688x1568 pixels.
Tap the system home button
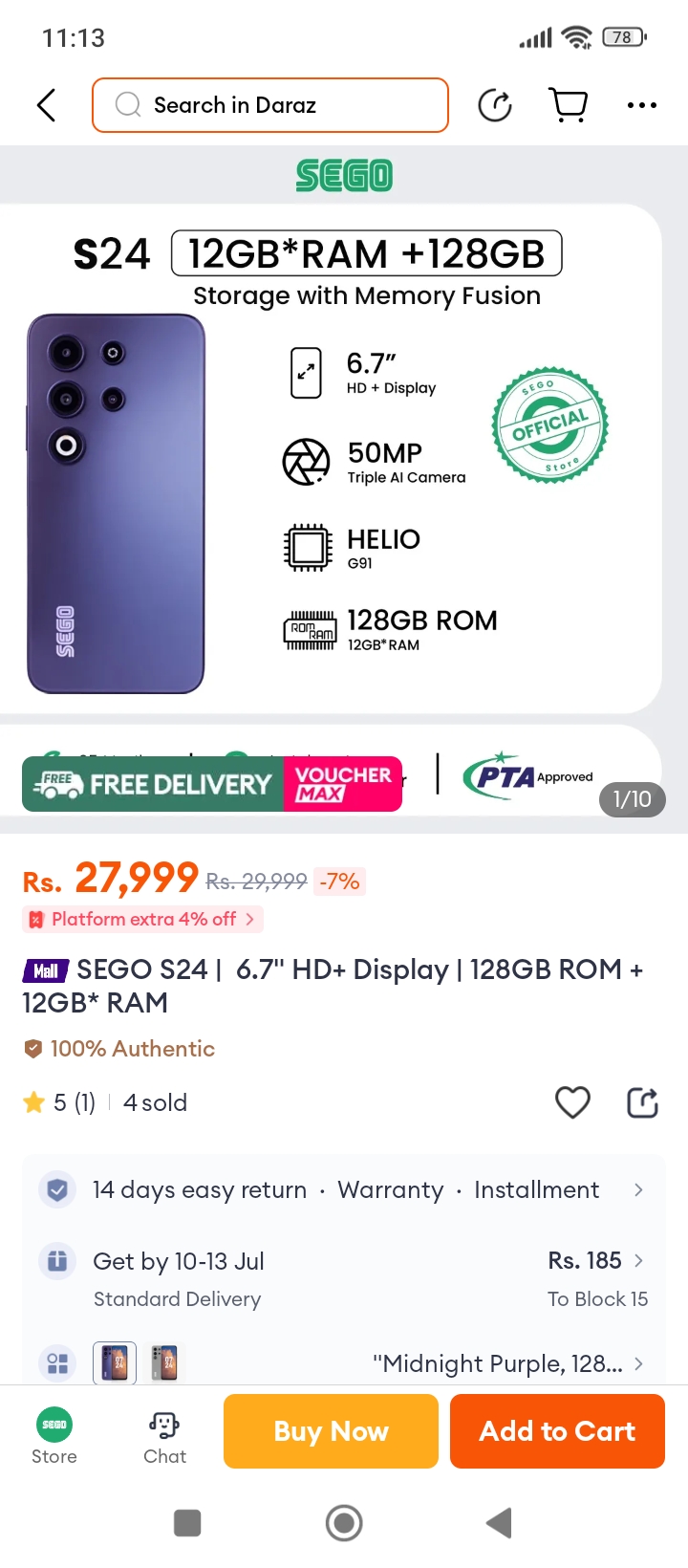344,1523
